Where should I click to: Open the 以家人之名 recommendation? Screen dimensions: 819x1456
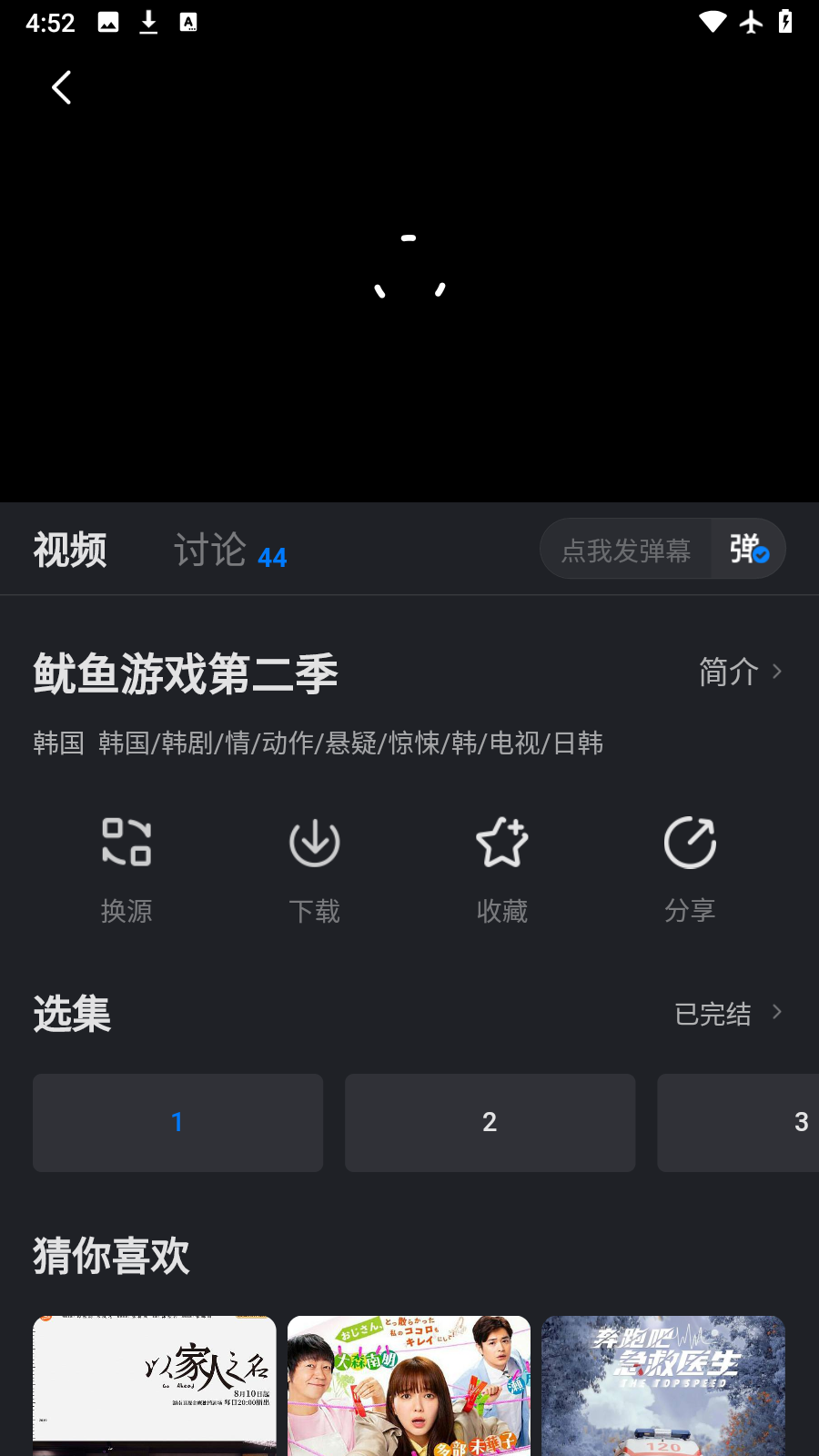click(155, 1385)
